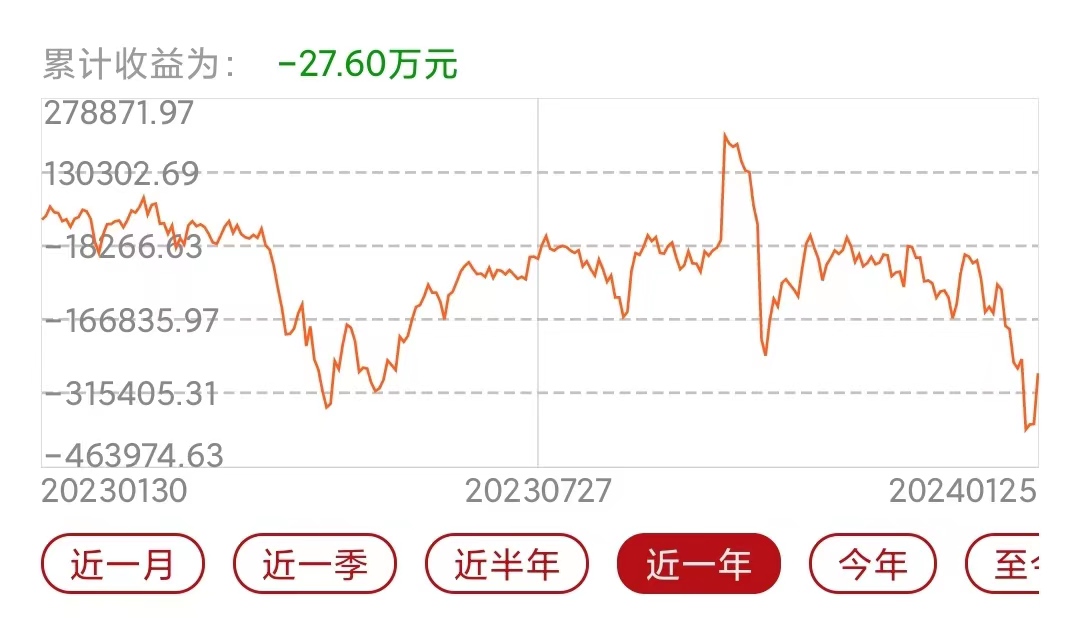The image size is (1080, 618).
Task: Tap the selected 近一年 chip
Action: (699, 564)
